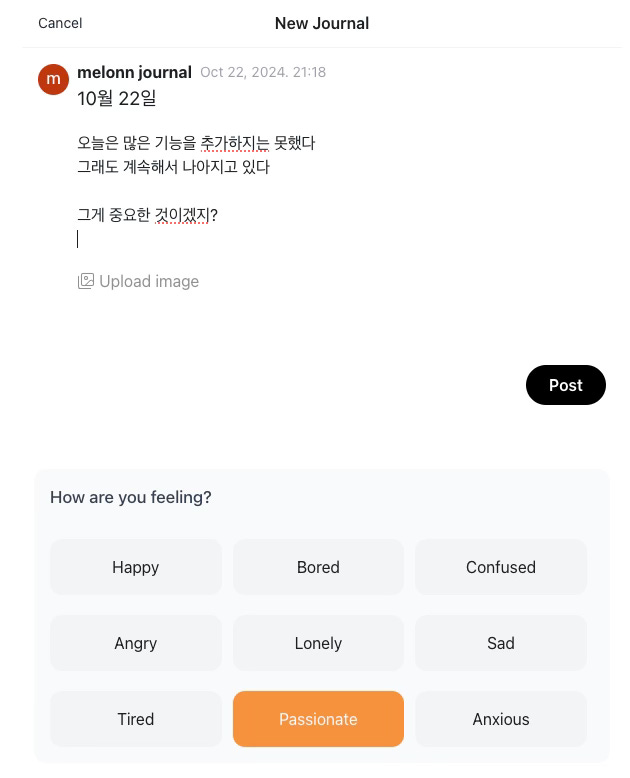Cancel the new journal entry

(x=60, y=23)
